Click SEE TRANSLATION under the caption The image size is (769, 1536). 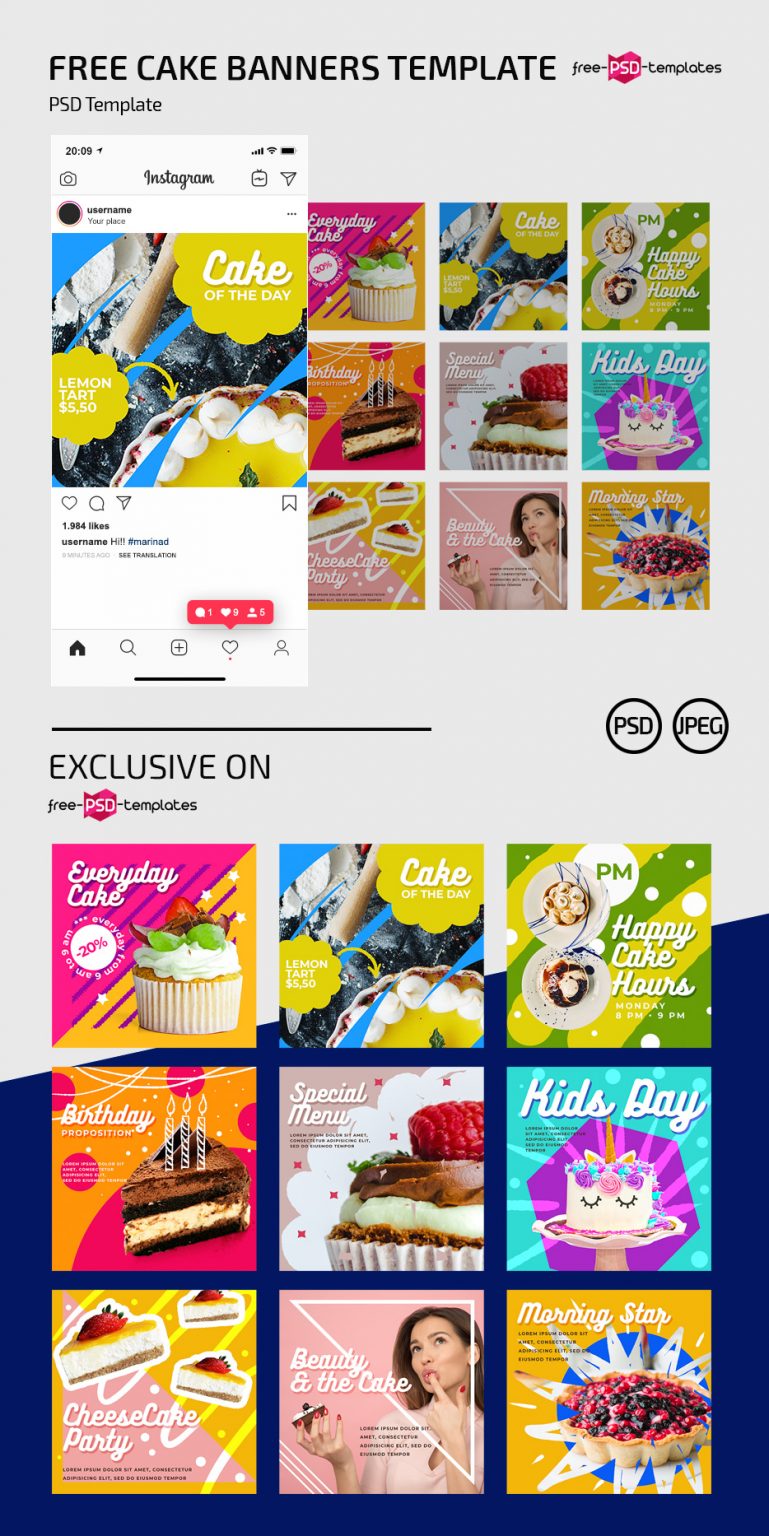147,555
